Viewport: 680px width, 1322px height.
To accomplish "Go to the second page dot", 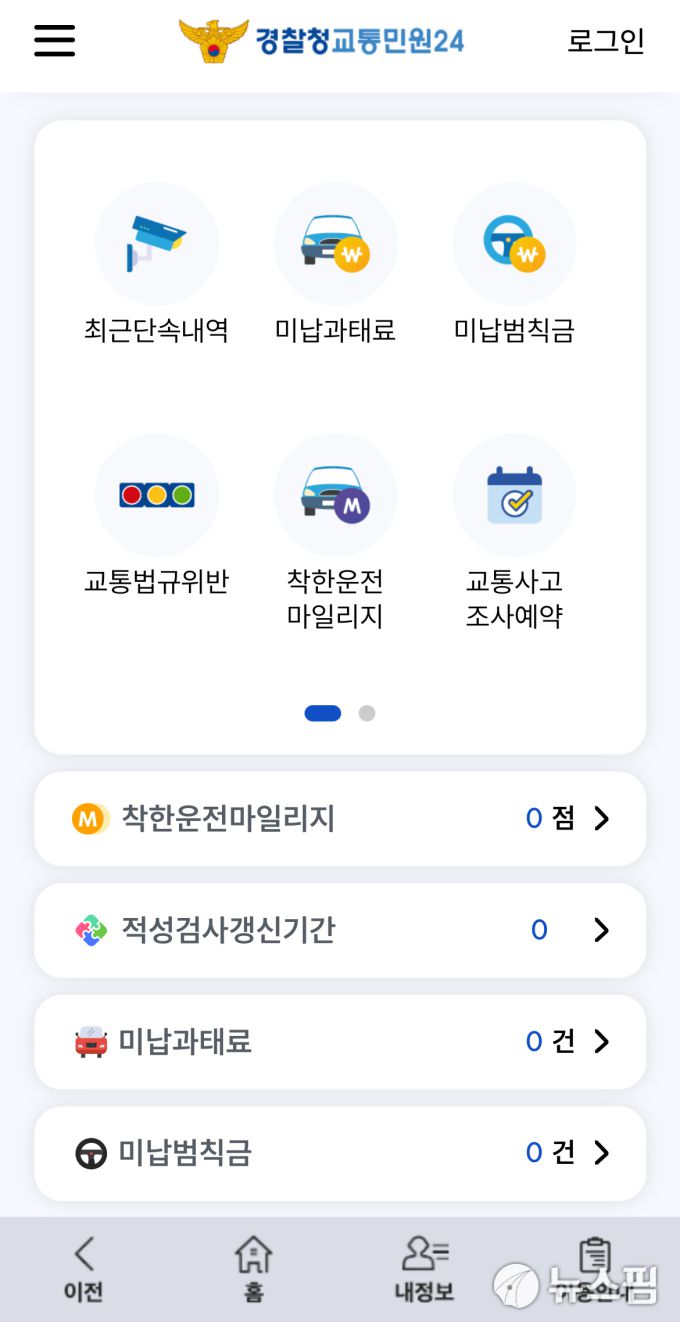I will point(367,713).
